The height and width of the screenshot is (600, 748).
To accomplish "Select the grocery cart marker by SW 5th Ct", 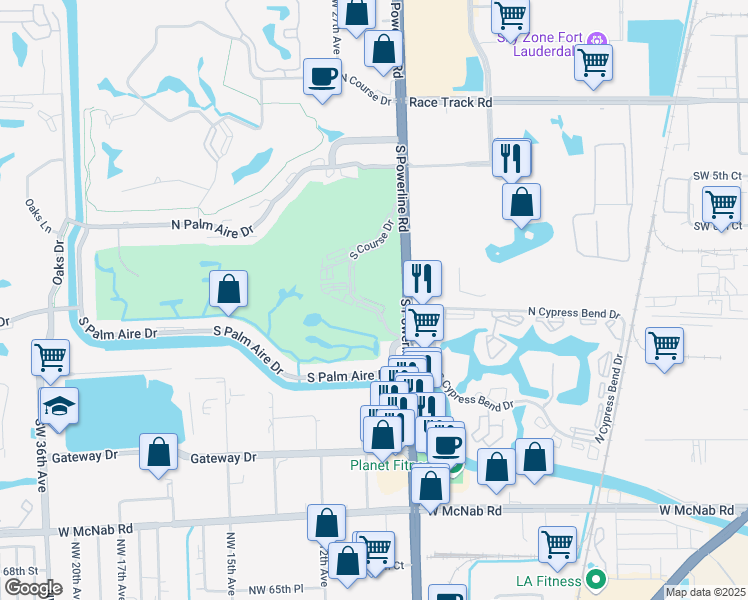I will point(721,205).
